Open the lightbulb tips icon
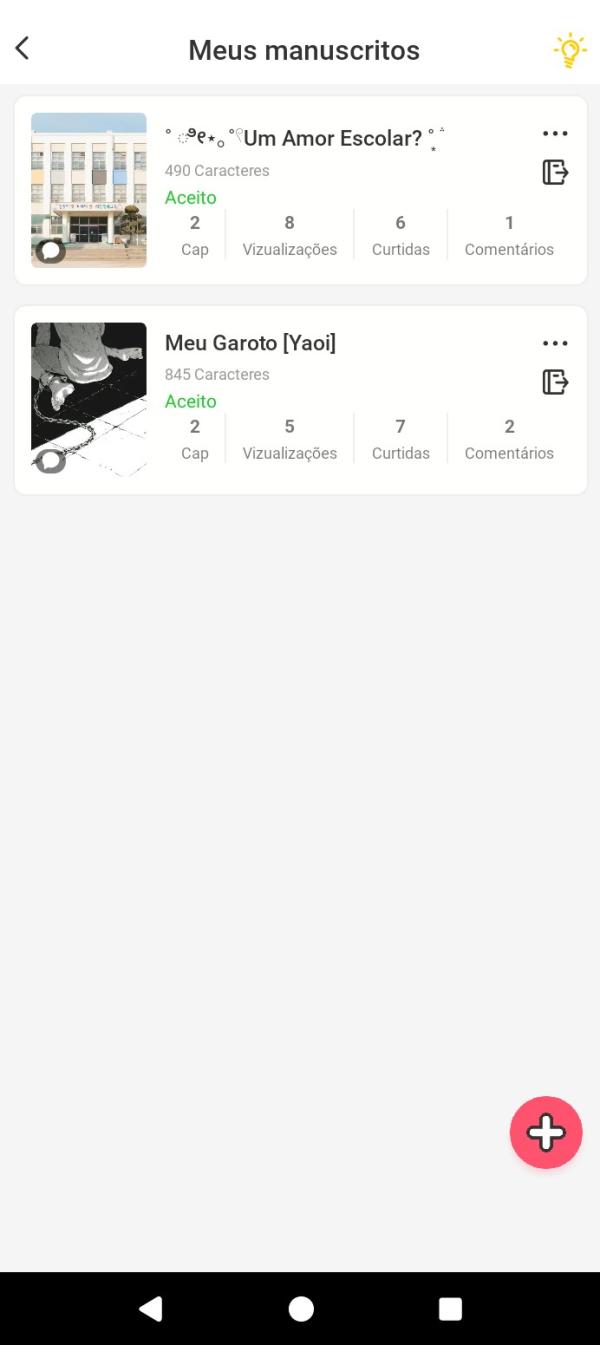 [x=570, y=50]
